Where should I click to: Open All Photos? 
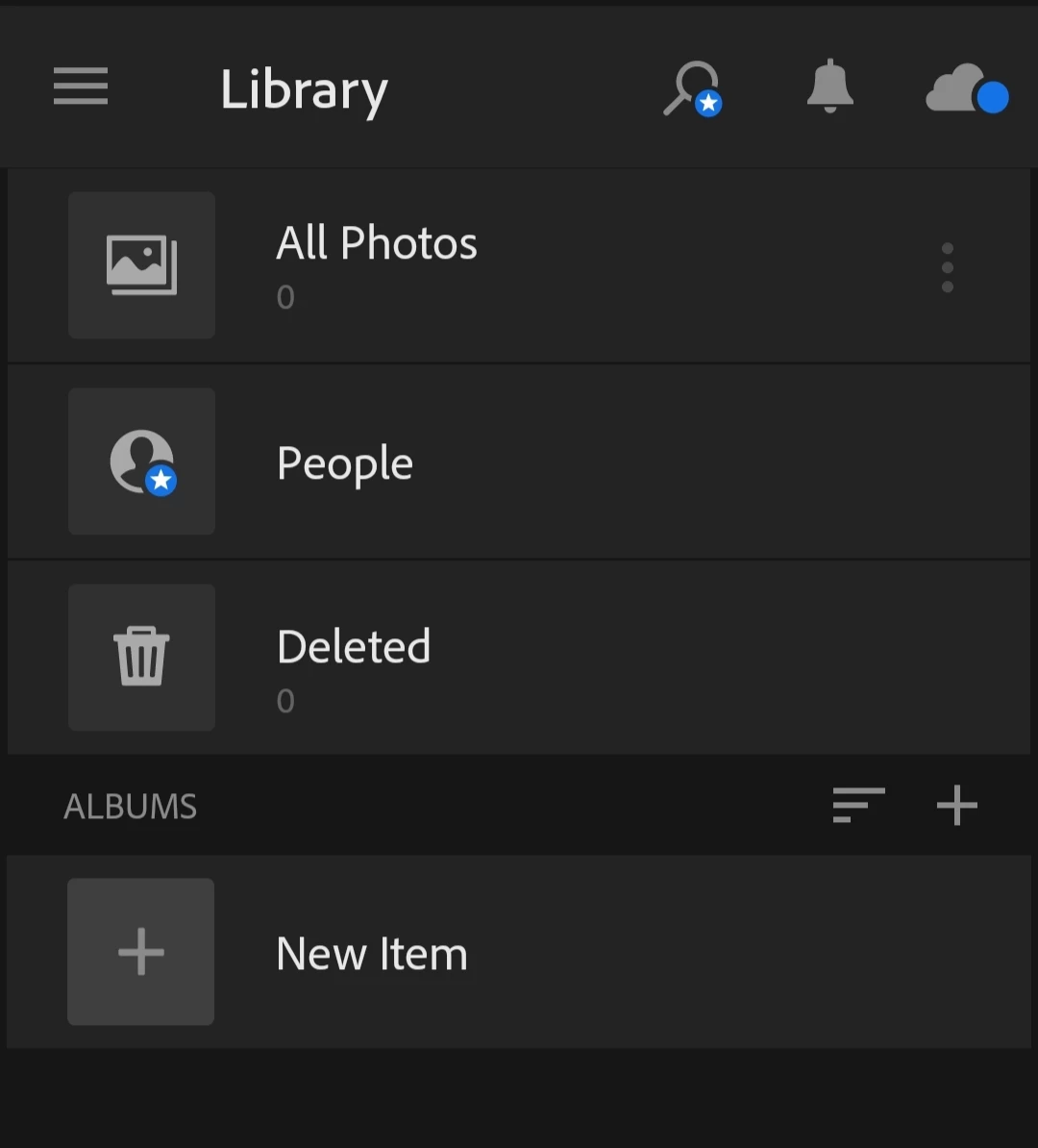click(x=377, y=264)
